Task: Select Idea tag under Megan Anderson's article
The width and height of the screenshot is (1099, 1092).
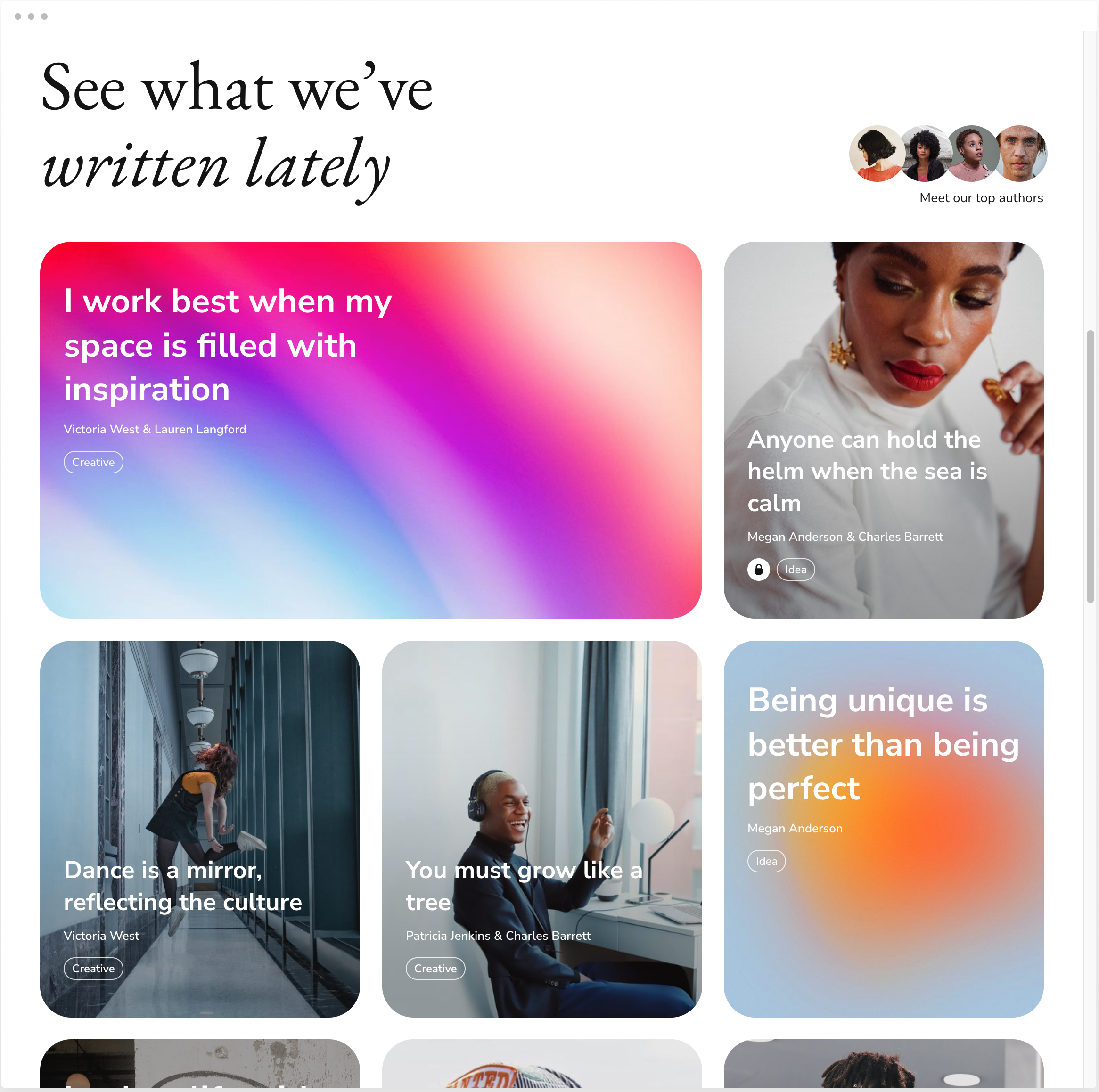Action: point(766,861)
